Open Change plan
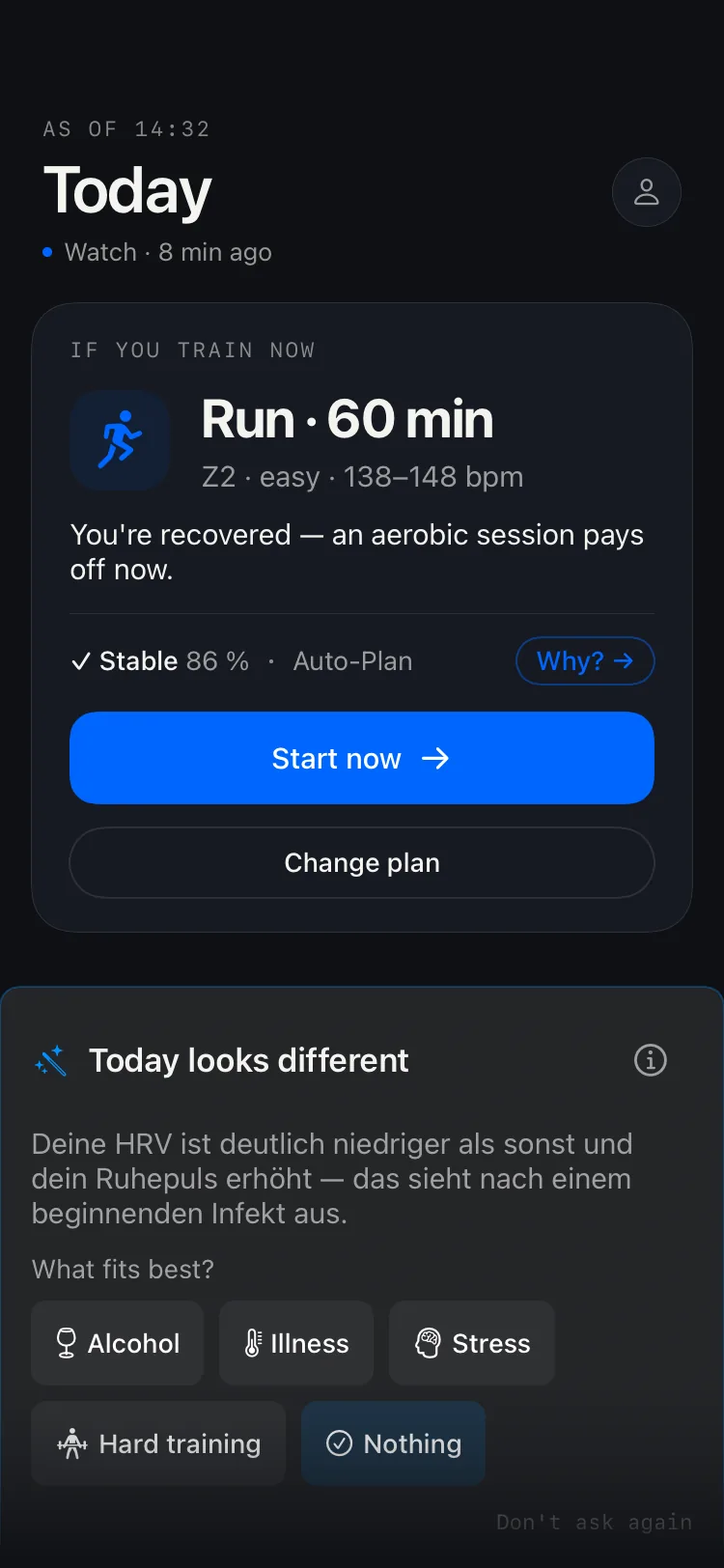 click(x=362, y=862)
